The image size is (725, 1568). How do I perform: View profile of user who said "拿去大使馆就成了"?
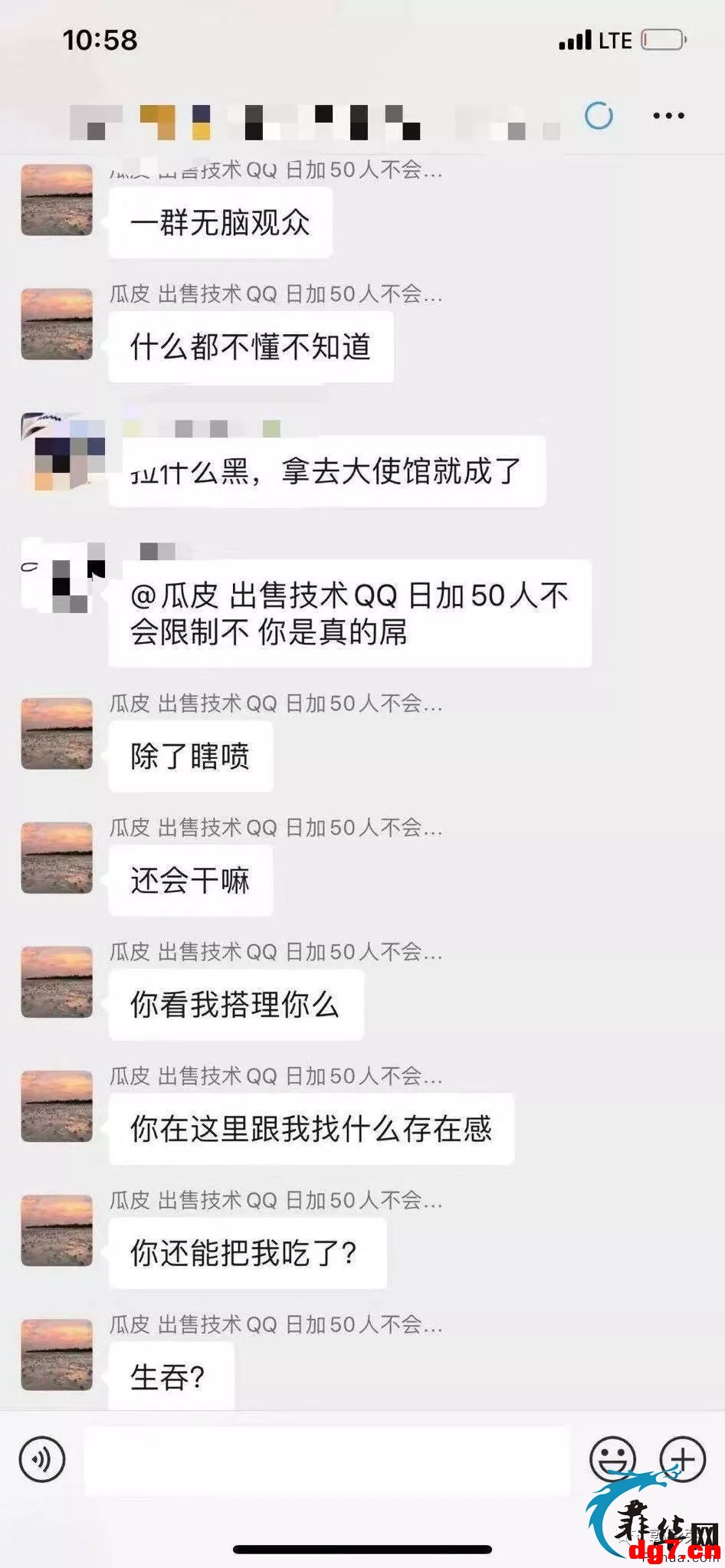(63, 451)
